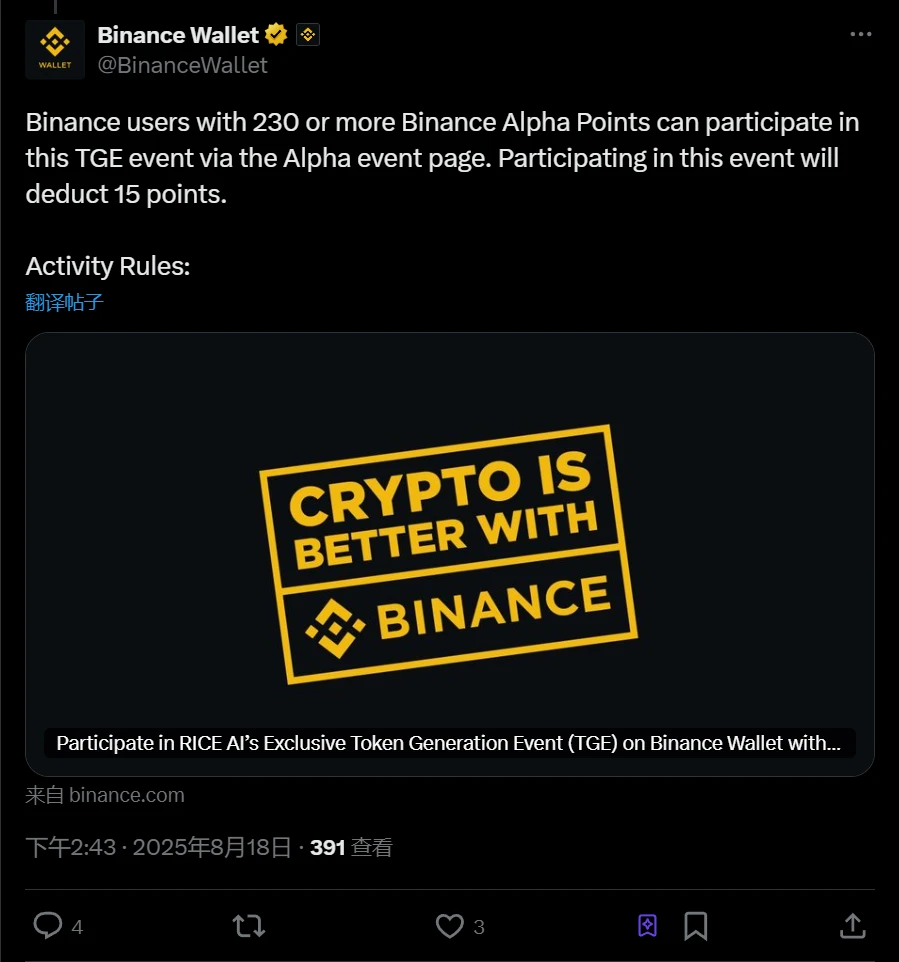Open the post's overflow menu
Viewport: 899px width, 962px height.
(x=860, y=34)
